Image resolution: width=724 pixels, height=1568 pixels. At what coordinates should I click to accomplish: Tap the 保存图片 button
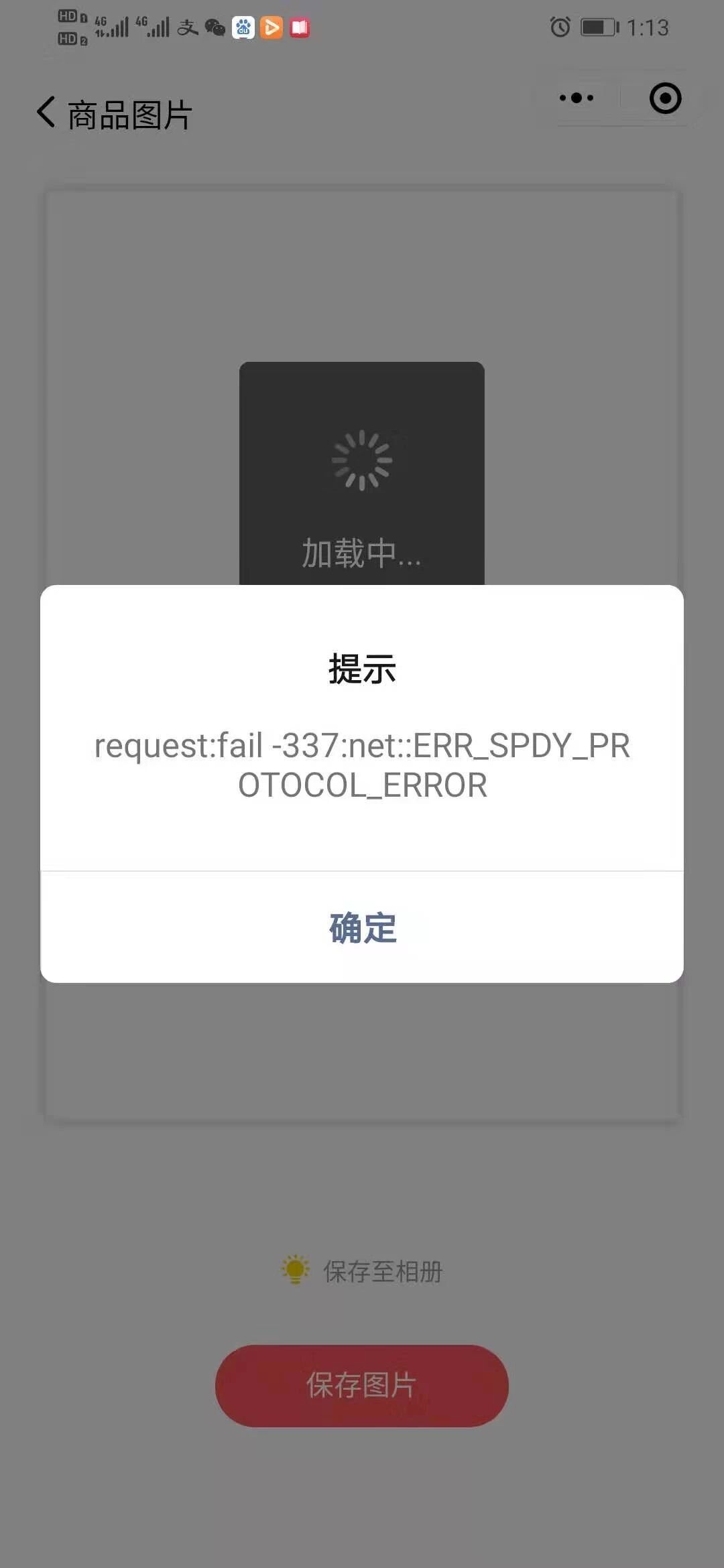(362, 1385)
